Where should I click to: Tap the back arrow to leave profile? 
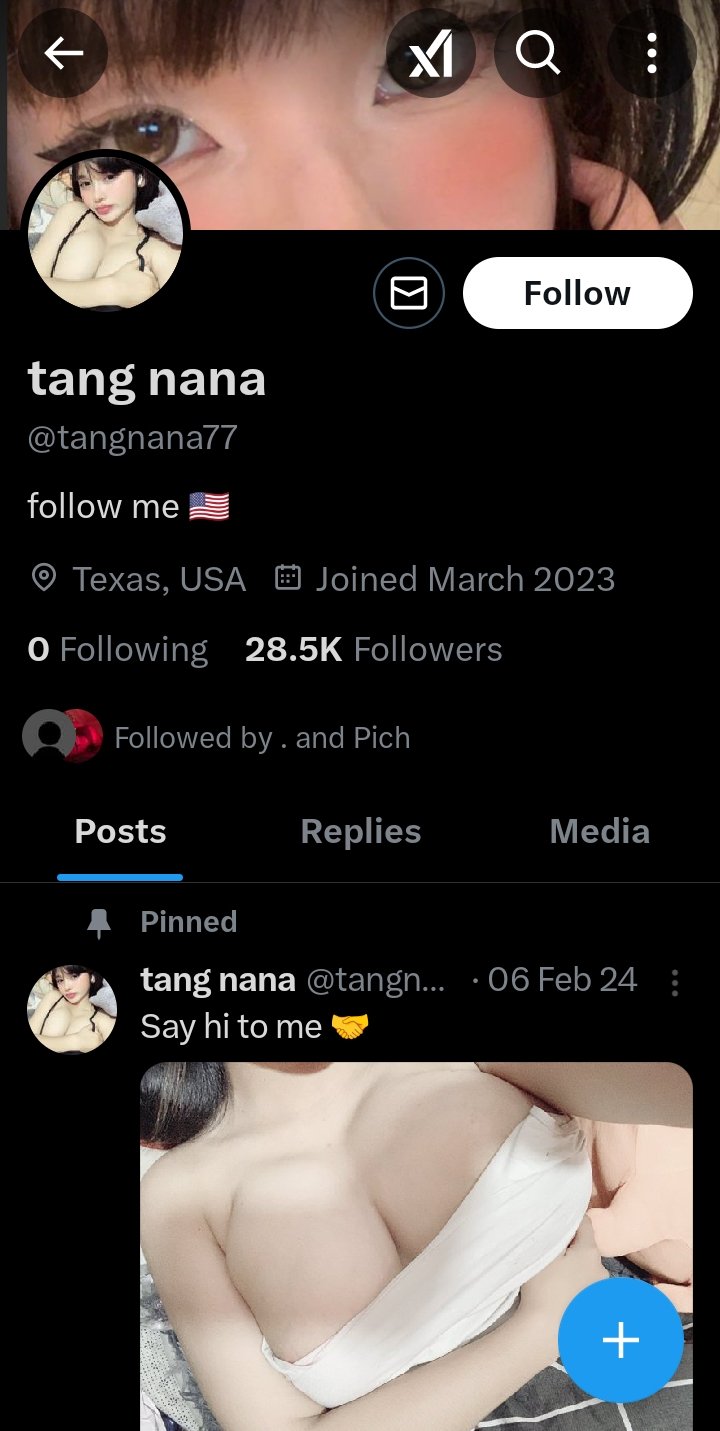coord(63,54)
